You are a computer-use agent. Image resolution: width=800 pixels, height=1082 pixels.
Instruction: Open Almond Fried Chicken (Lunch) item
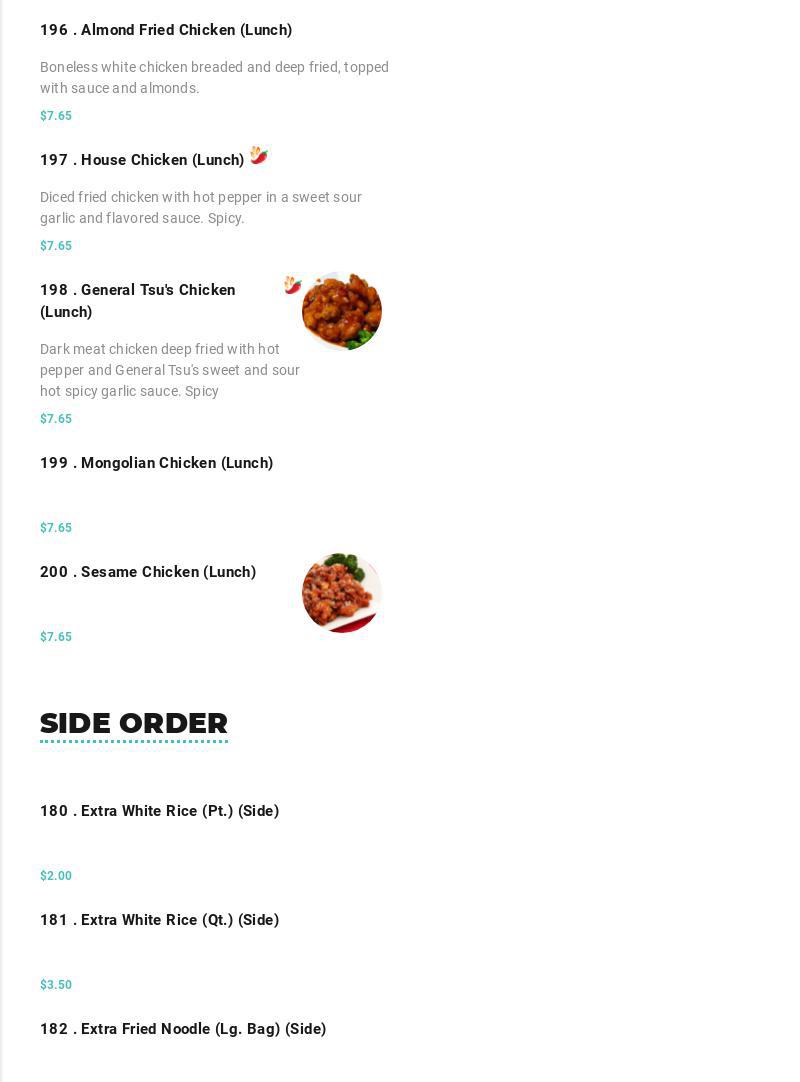click(x=166, y=30)
